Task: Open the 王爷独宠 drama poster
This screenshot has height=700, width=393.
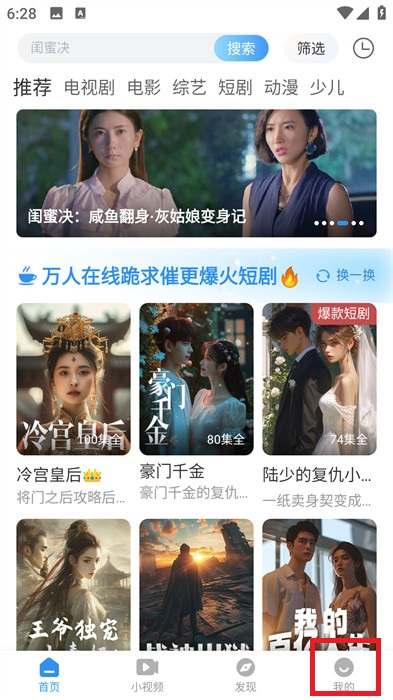Action: tap(74, 584)
